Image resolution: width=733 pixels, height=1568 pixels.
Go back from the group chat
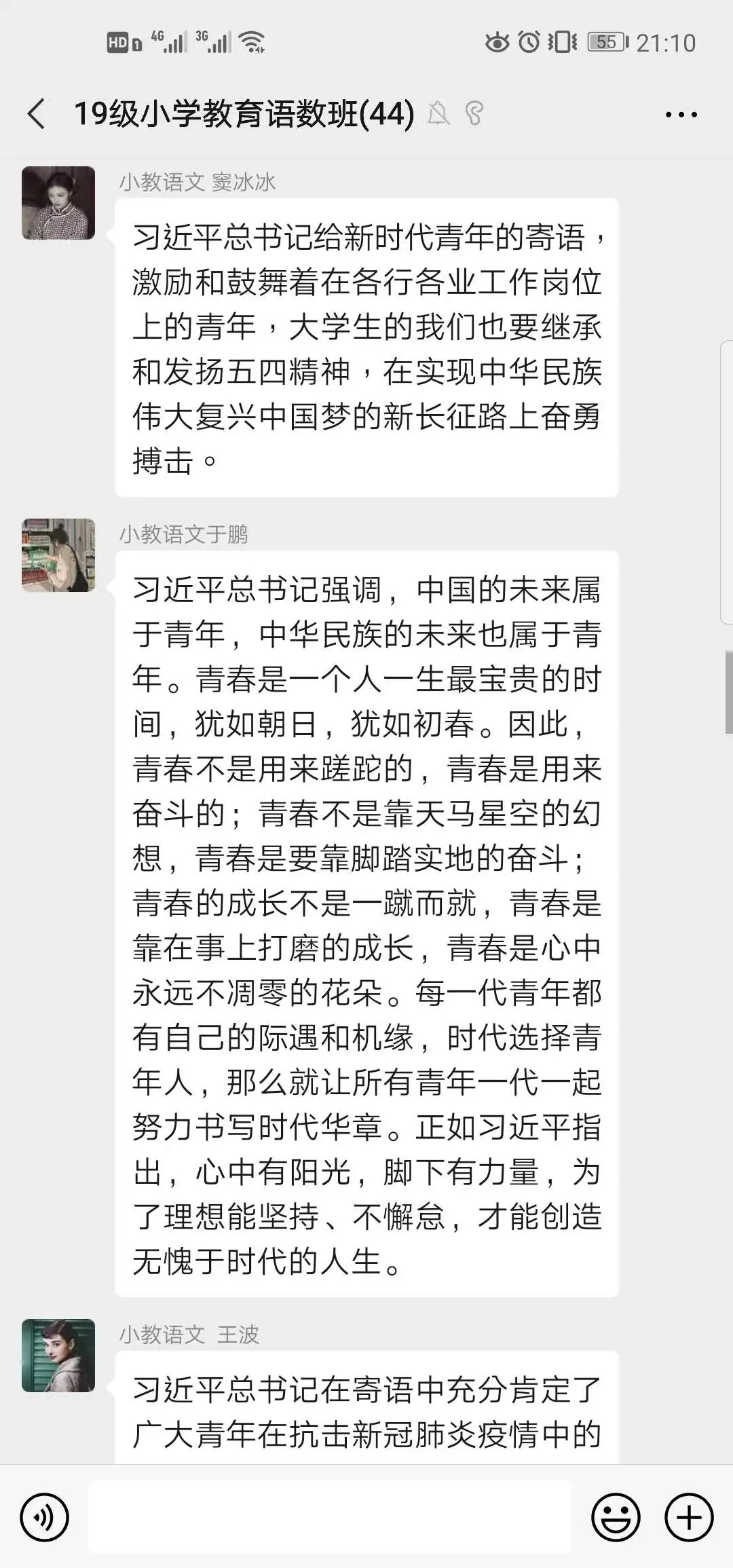37,113
